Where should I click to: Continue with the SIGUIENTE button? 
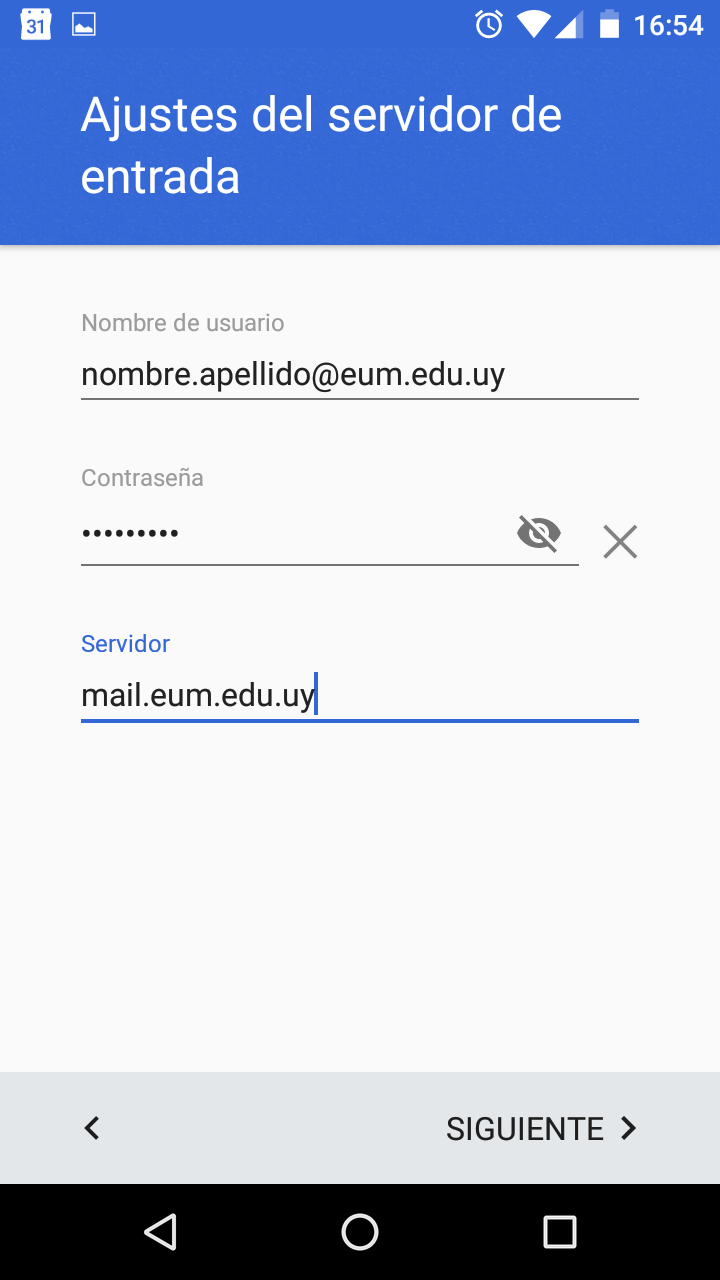[541, 1128]
